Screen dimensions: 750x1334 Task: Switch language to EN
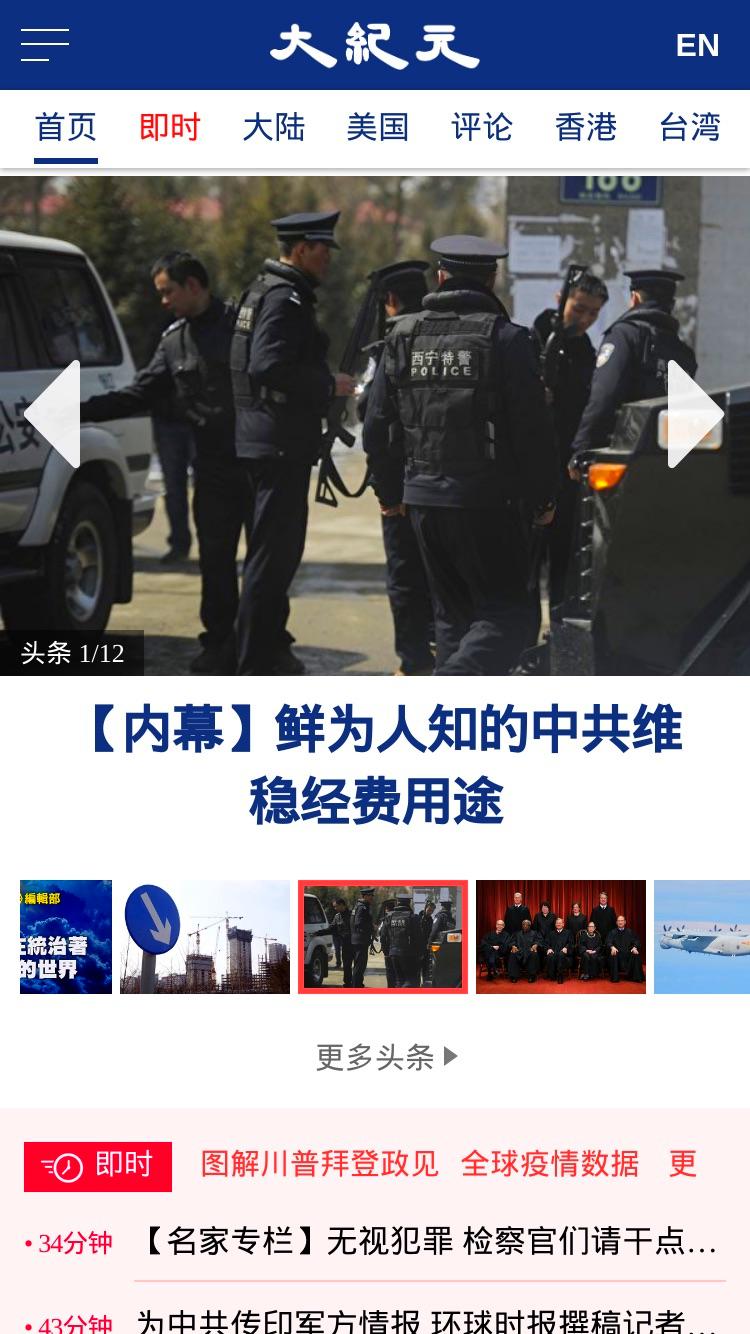click(x=697, y=45)
